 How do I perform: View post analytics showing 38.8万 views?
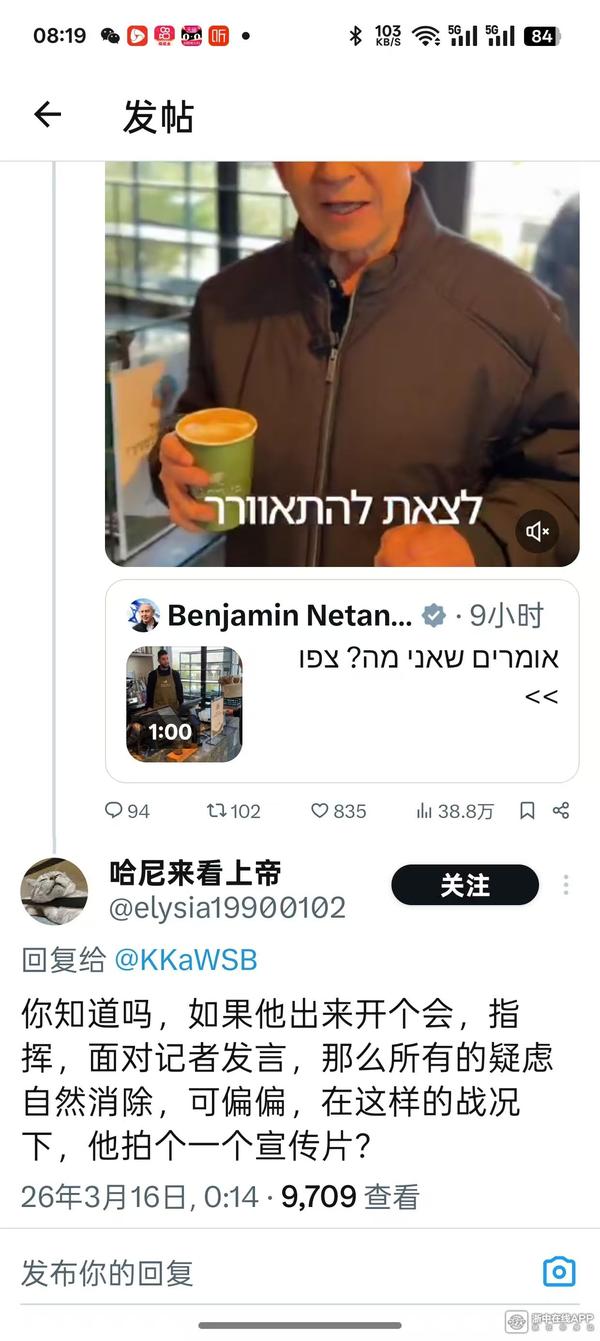pos(455,811)
